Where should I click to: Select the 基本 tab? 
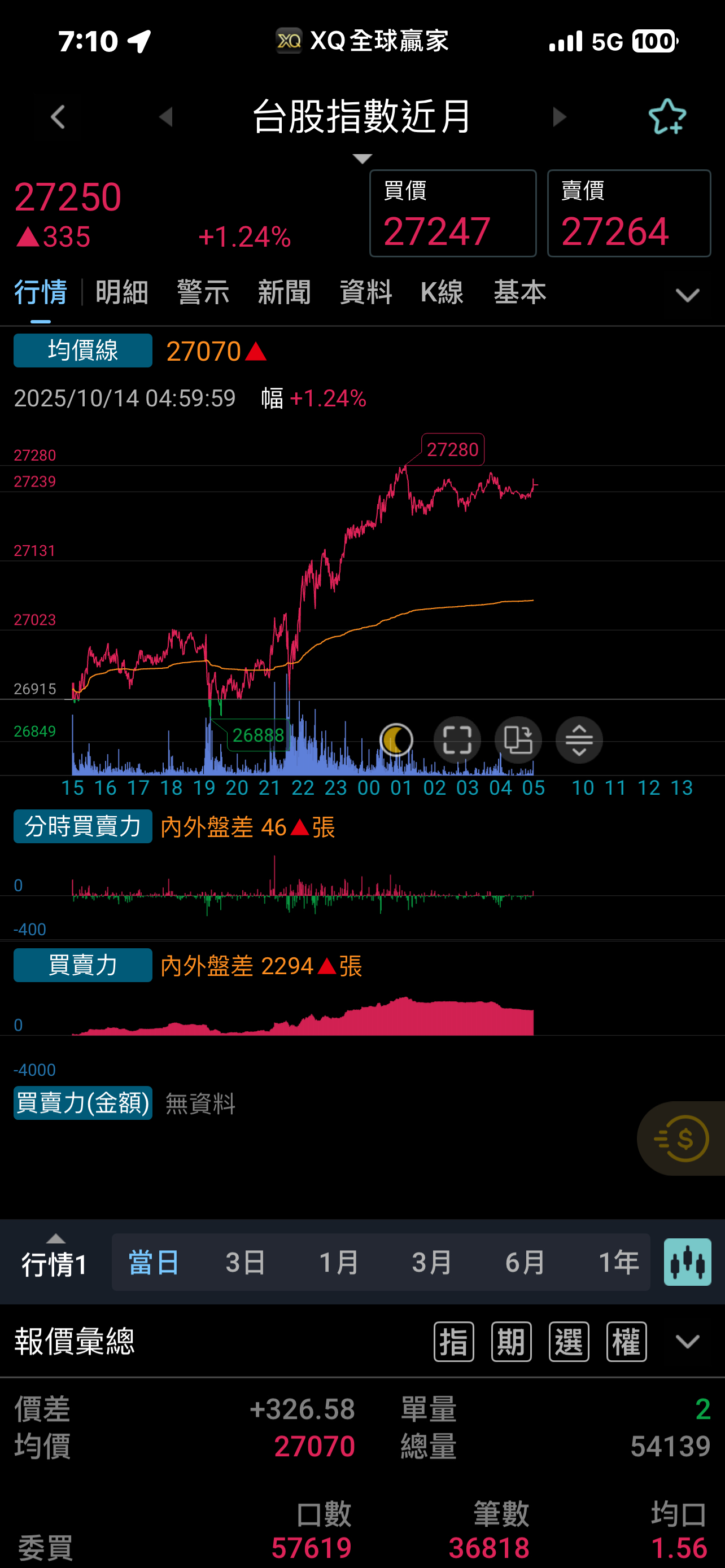click(x=520, y=293)
